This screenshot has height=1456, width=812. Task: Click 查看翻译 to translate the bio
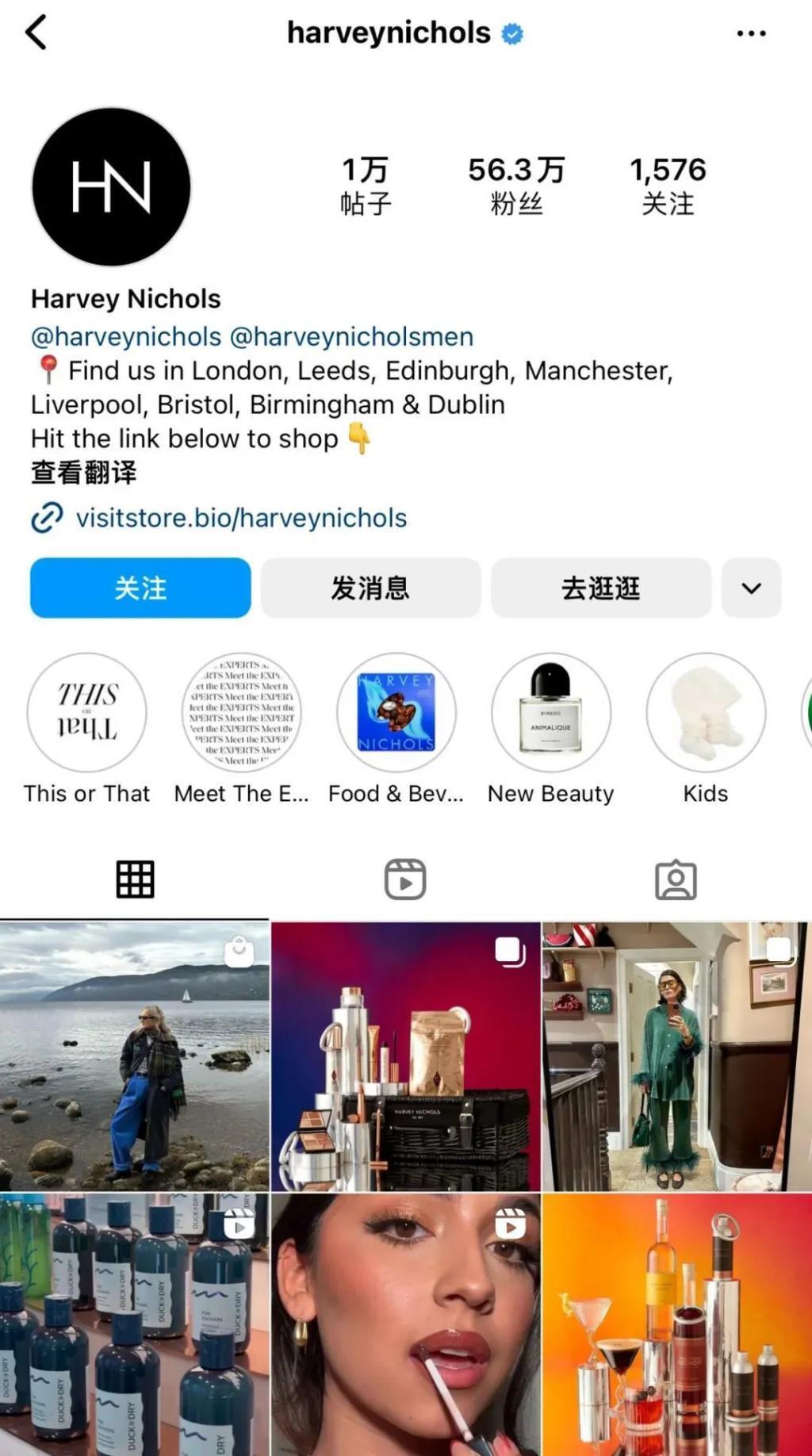click(82, 473)
